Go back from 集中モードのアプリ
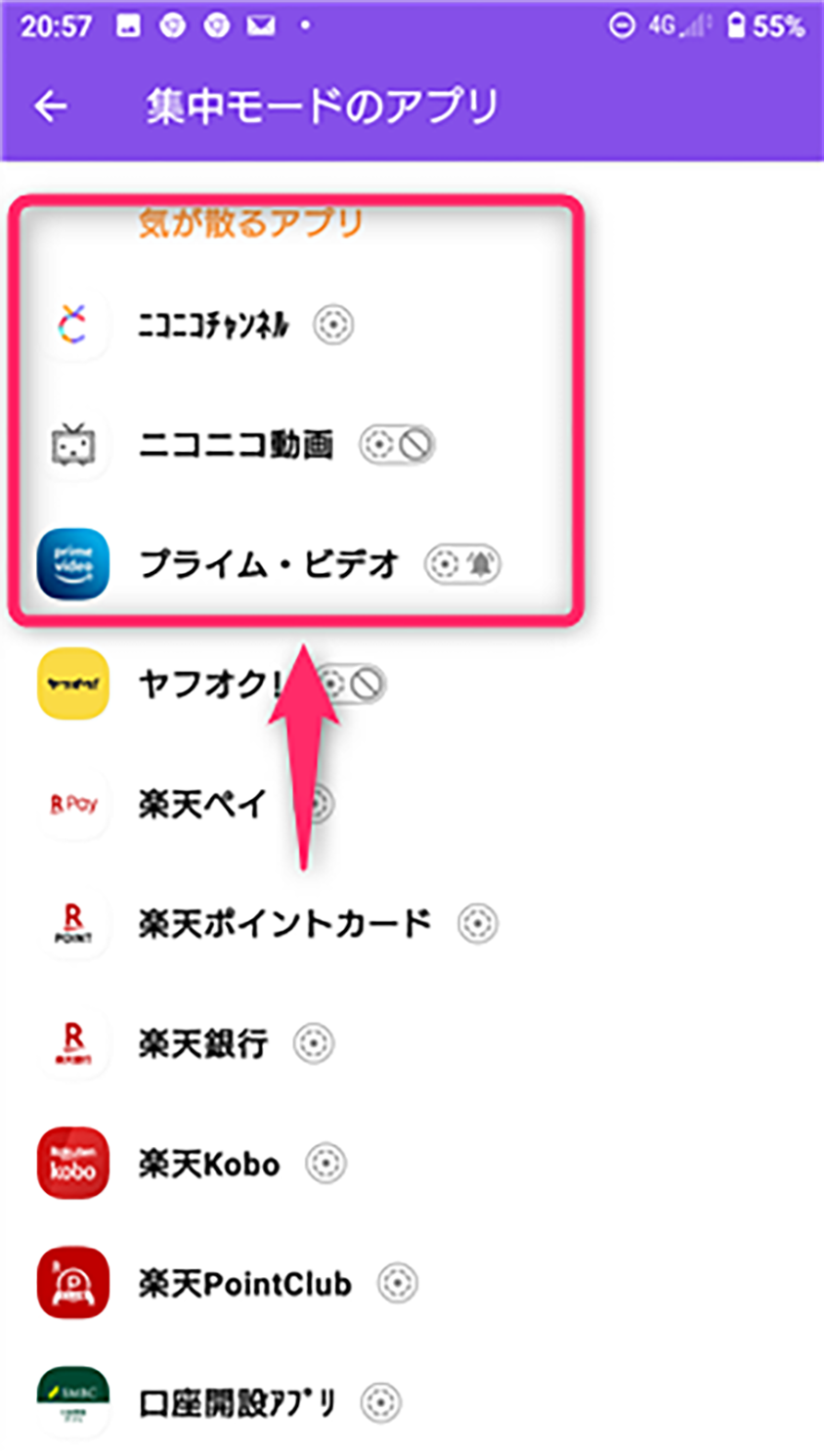Image resolution: width=824 pixels, height=1456 pixels. 51,107
